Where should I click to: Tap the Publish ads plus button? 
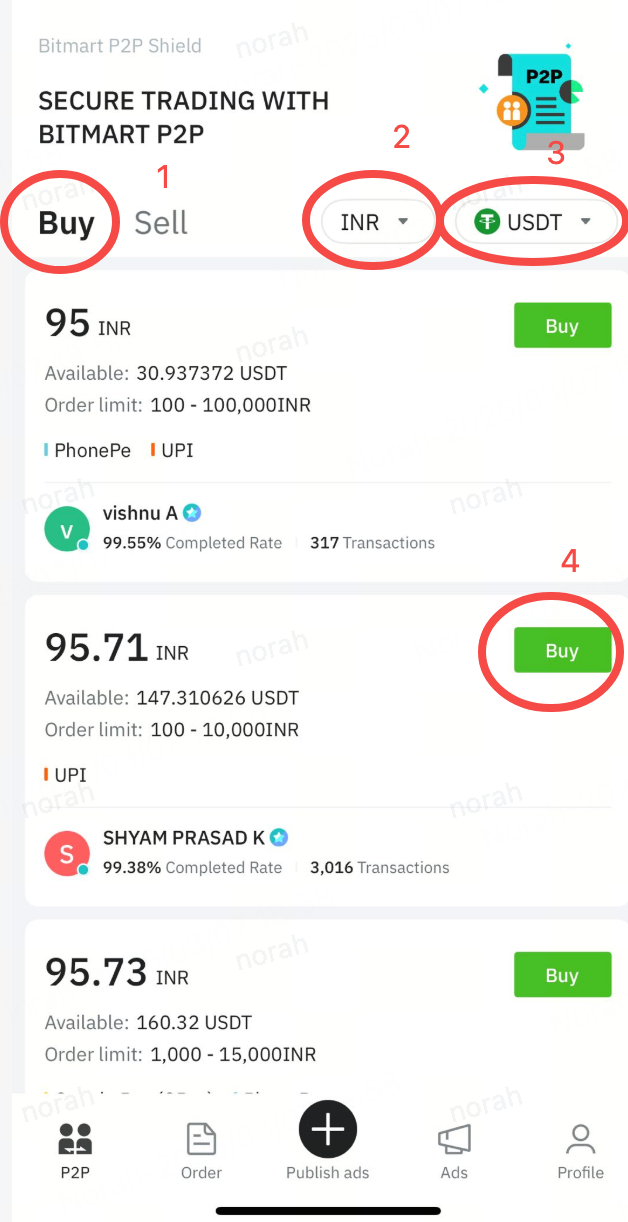(x=328, y=1130)
